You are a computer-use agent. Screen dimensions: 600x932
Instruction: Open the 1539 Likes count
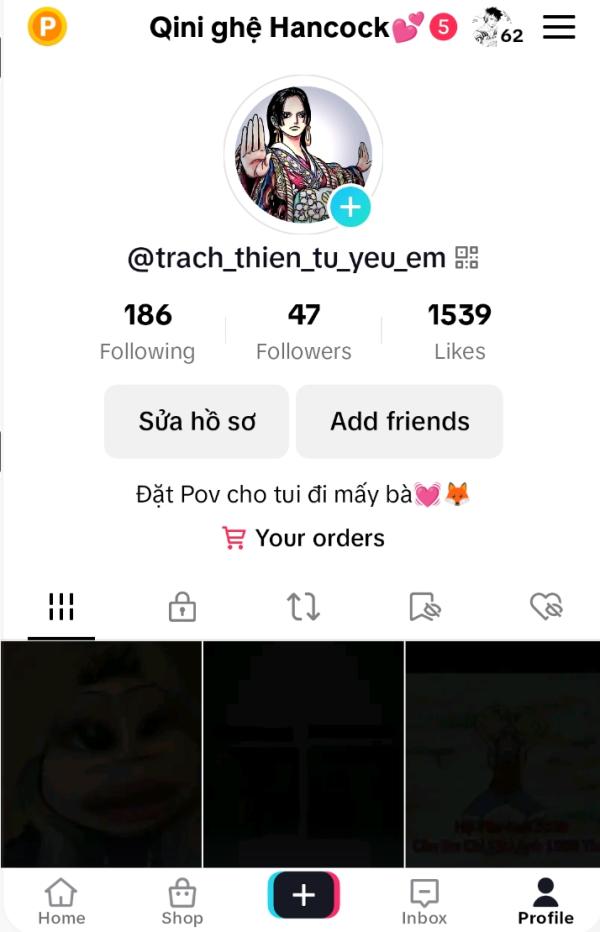tap(460, 332)
